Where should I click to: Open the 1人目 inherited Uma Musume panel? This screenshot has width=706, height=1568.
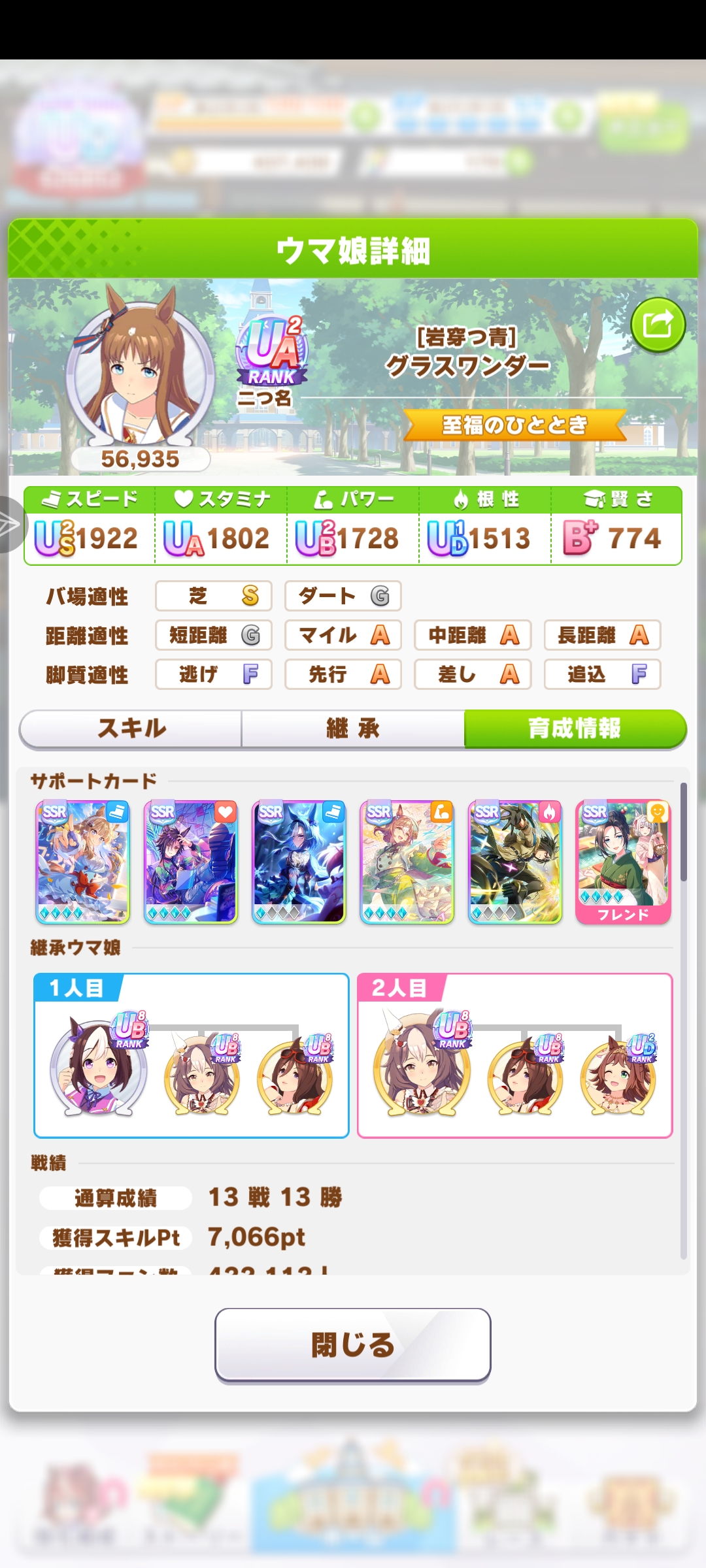pyautogui.click(x=191, y=1055)
